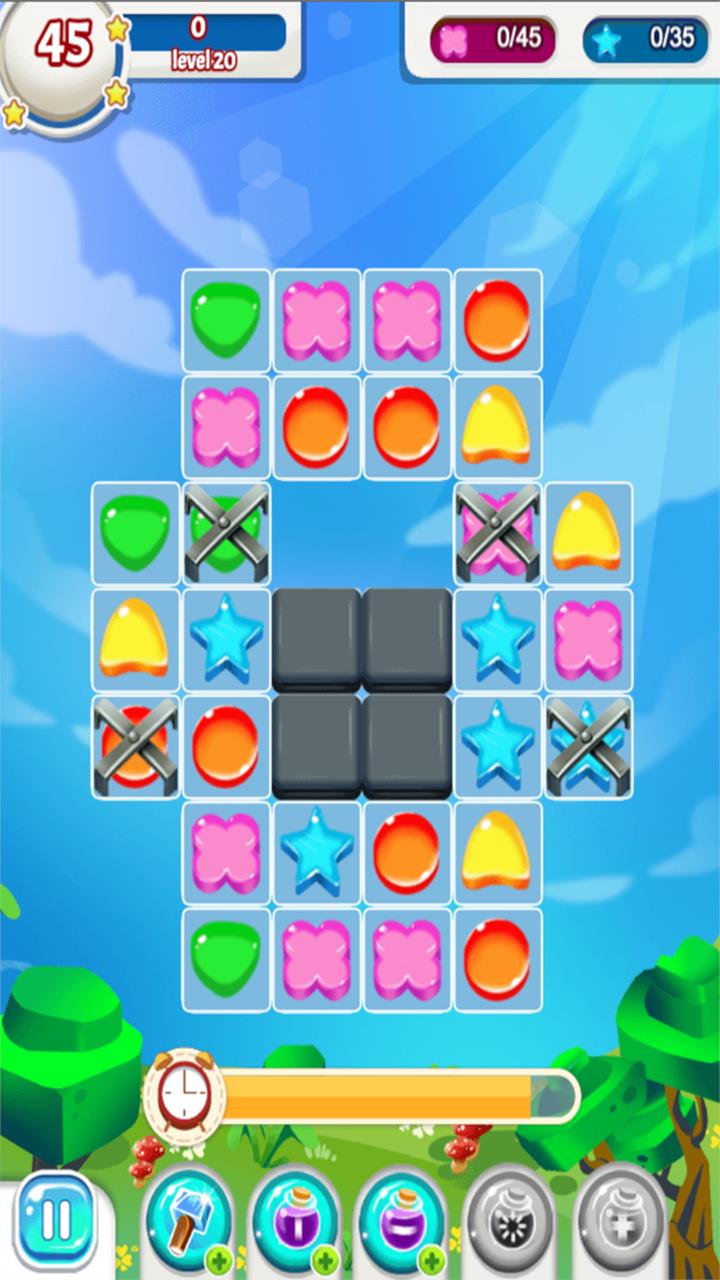Pause the game

click(56, 1221)
